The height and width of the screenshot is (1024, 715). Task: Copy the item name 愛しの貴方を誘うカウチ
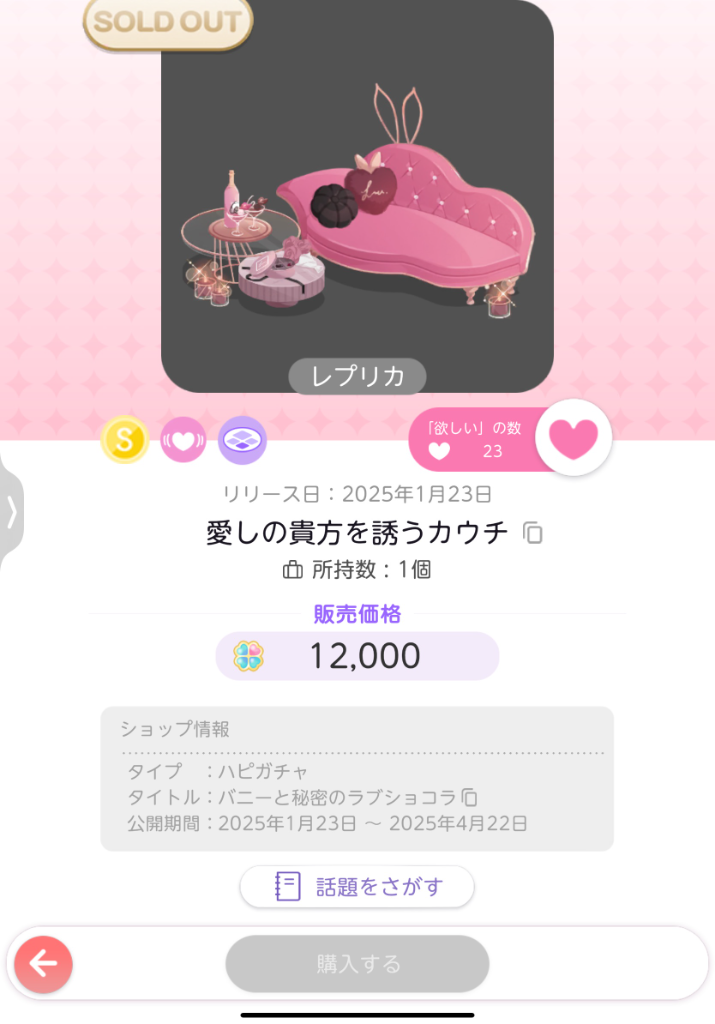(x=534, y=533)
